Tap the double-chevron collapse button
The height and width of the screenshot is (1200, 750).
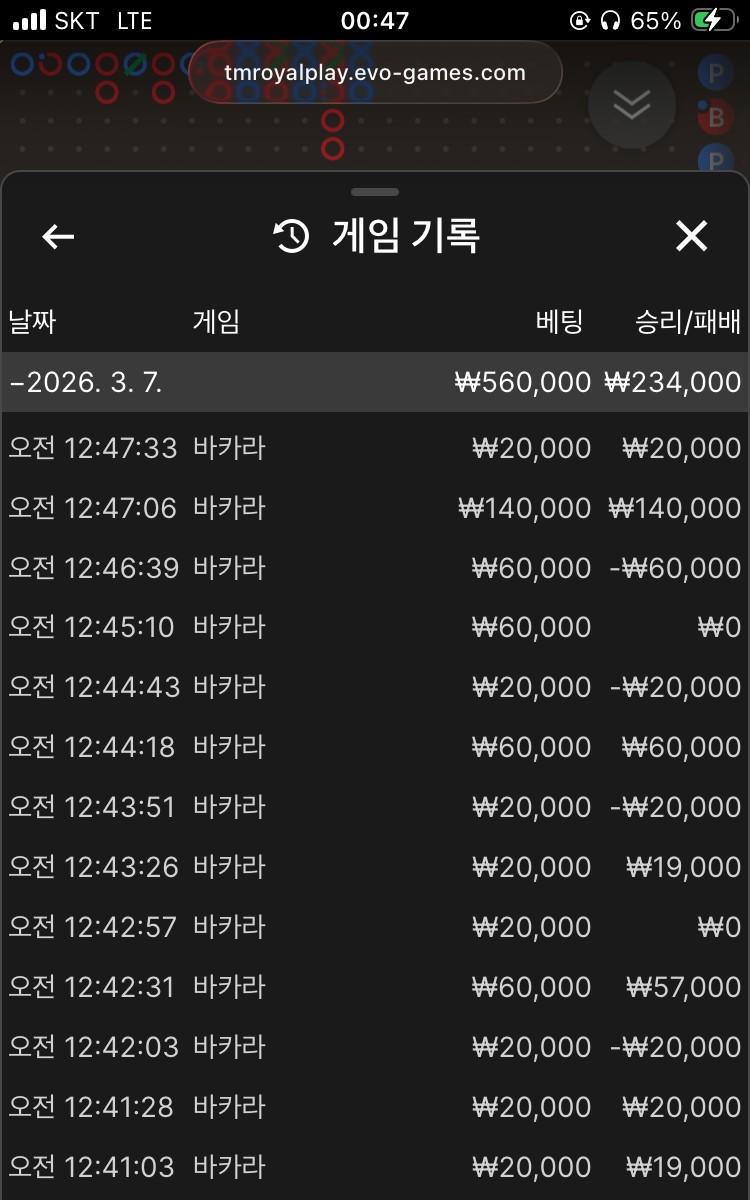(632, 104)
